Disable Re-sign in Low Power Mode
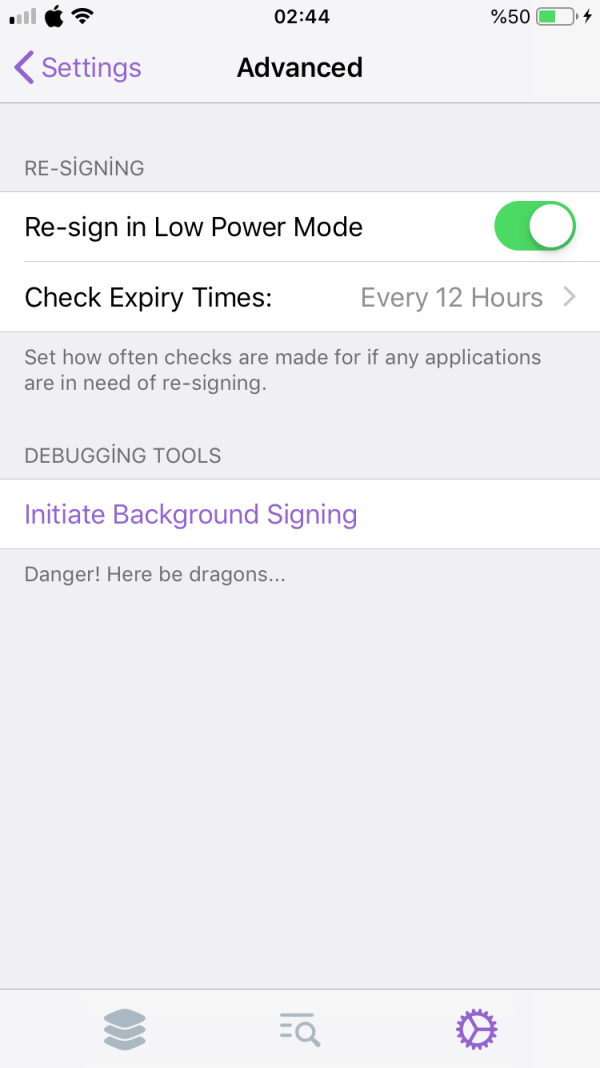Viewport: 600px width, 1068px height. pos(534,227)
